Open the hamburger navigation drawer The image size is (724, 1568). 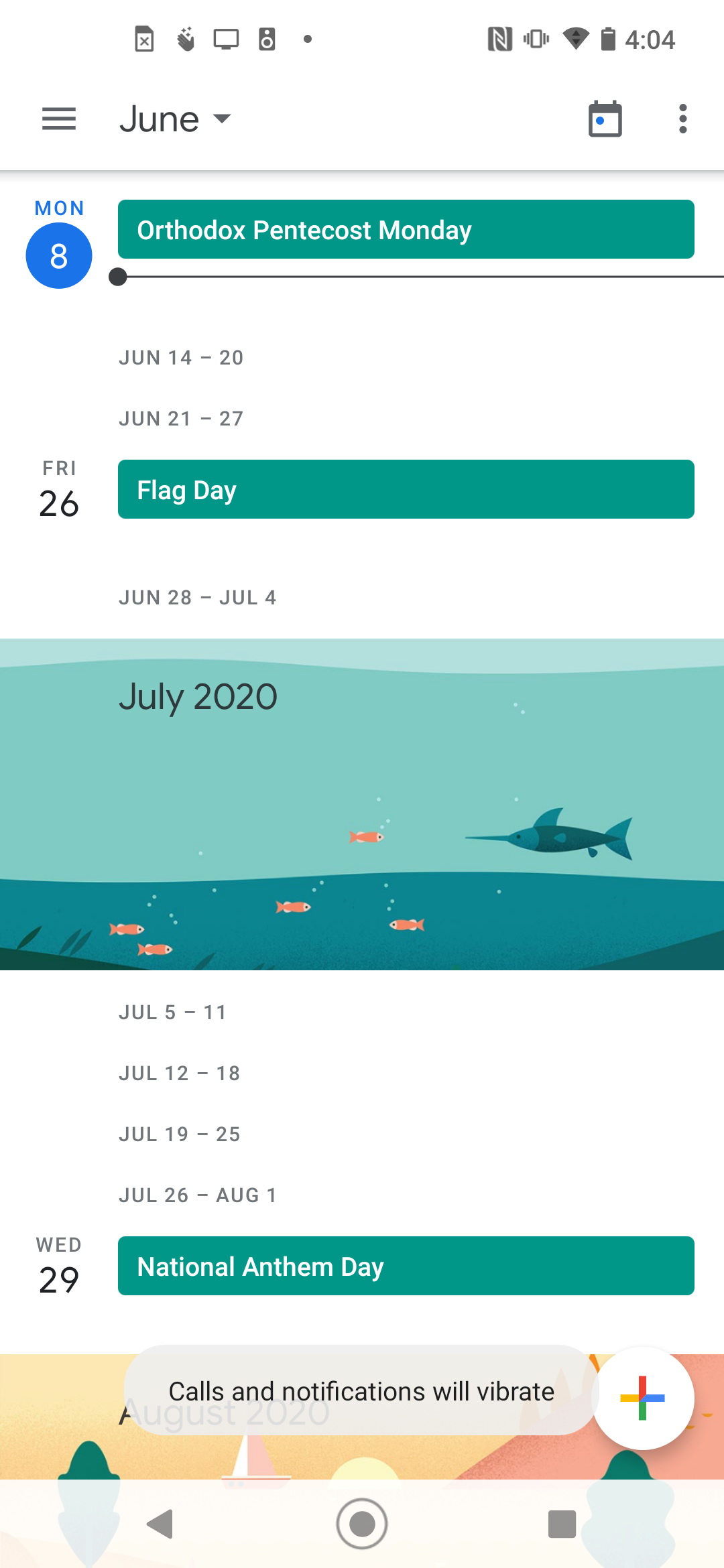point(59,119)
